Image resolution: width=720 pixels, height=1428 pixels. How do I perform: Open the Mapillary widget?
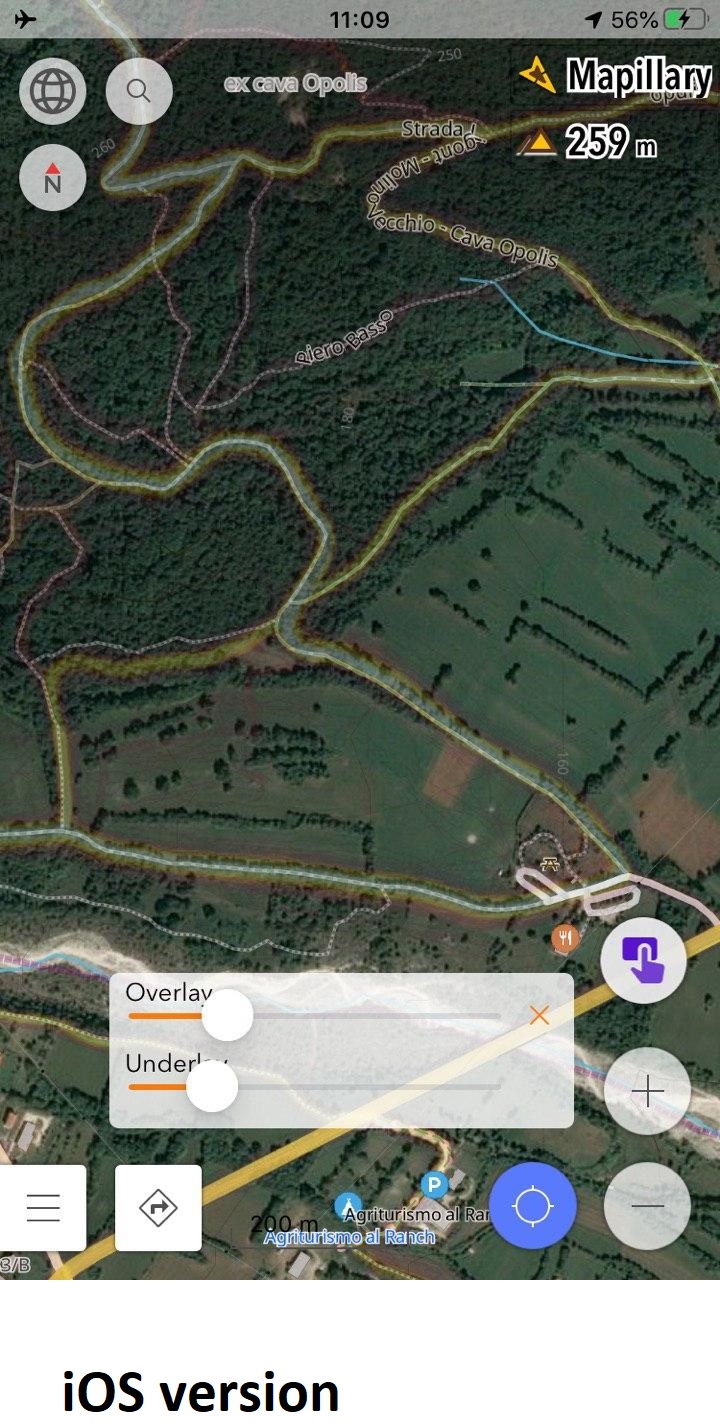coord(614,76)
